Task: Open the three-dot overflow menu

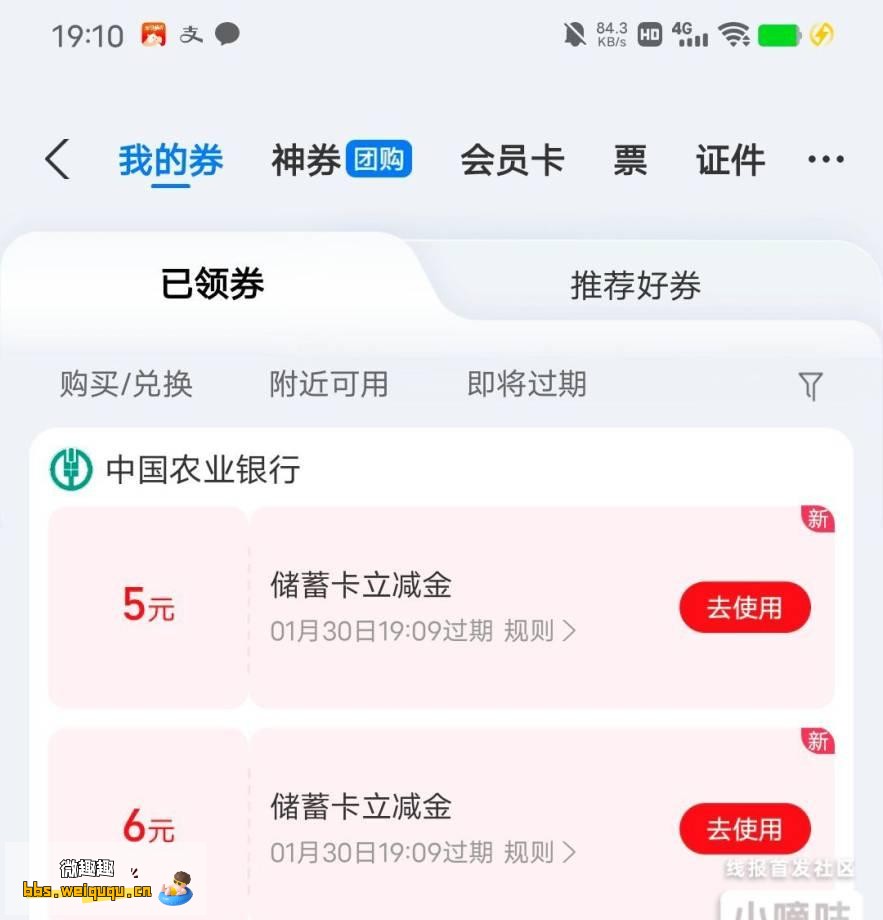Action: click(825, 160)
